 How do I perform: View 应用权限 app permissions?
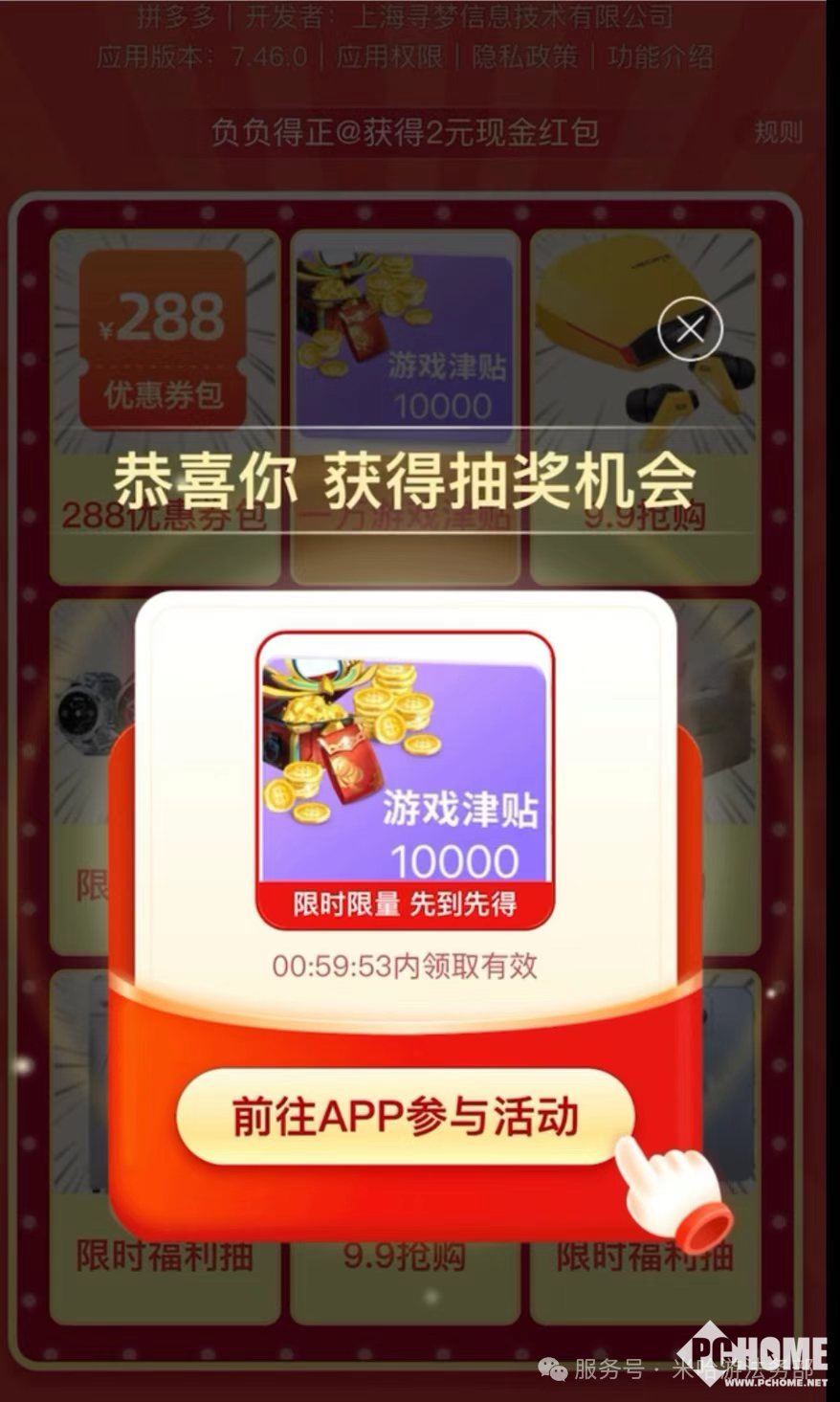389,56
